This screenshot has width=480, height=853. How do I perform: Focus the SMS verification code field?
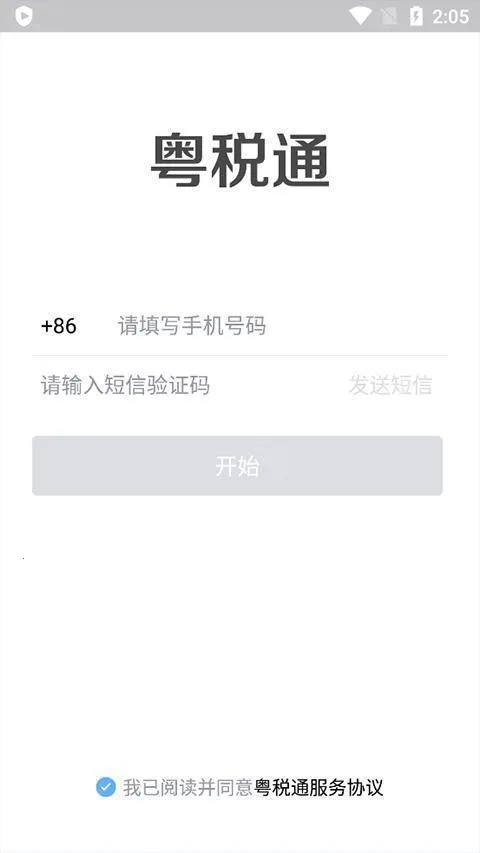pyautogui.click(x=185, y=386)
